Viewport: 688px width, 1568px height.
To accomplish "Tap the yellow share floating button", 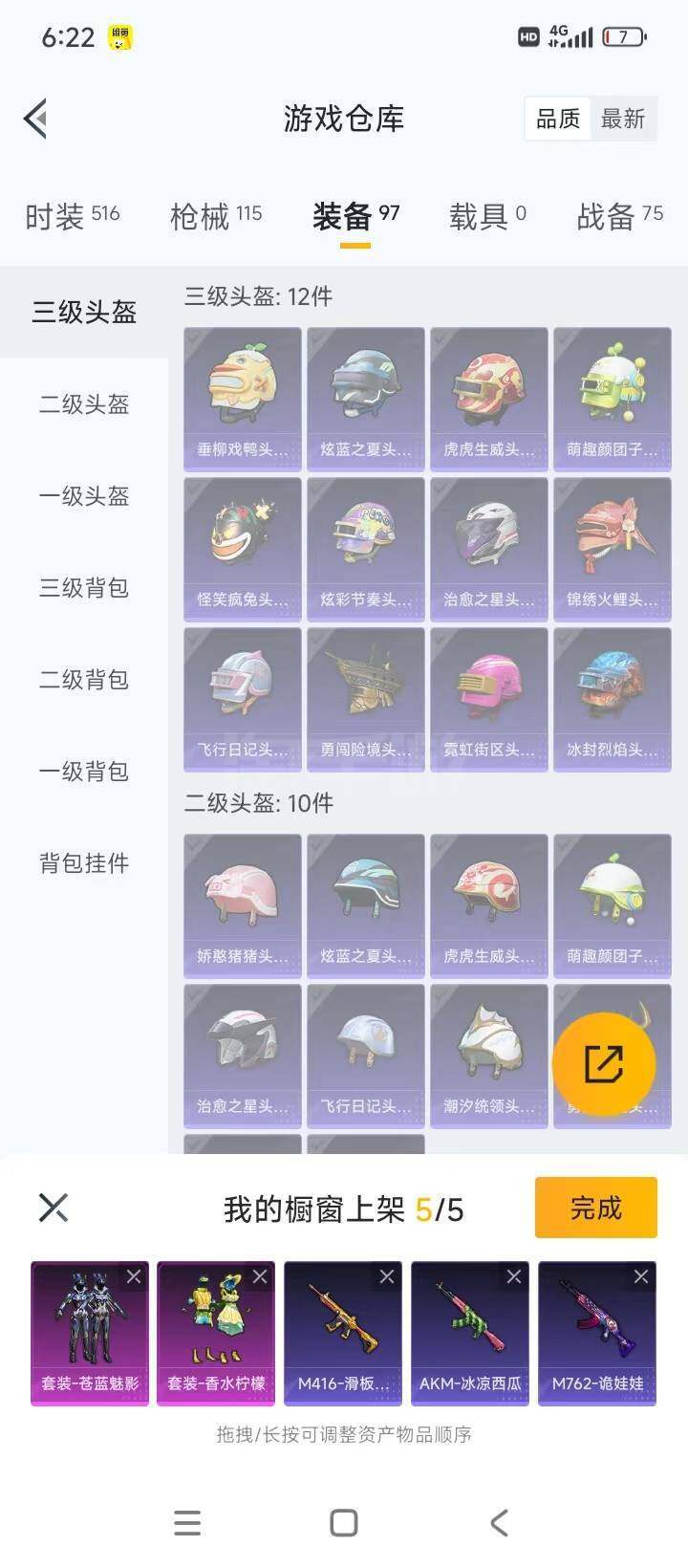I will point(604,1063).
